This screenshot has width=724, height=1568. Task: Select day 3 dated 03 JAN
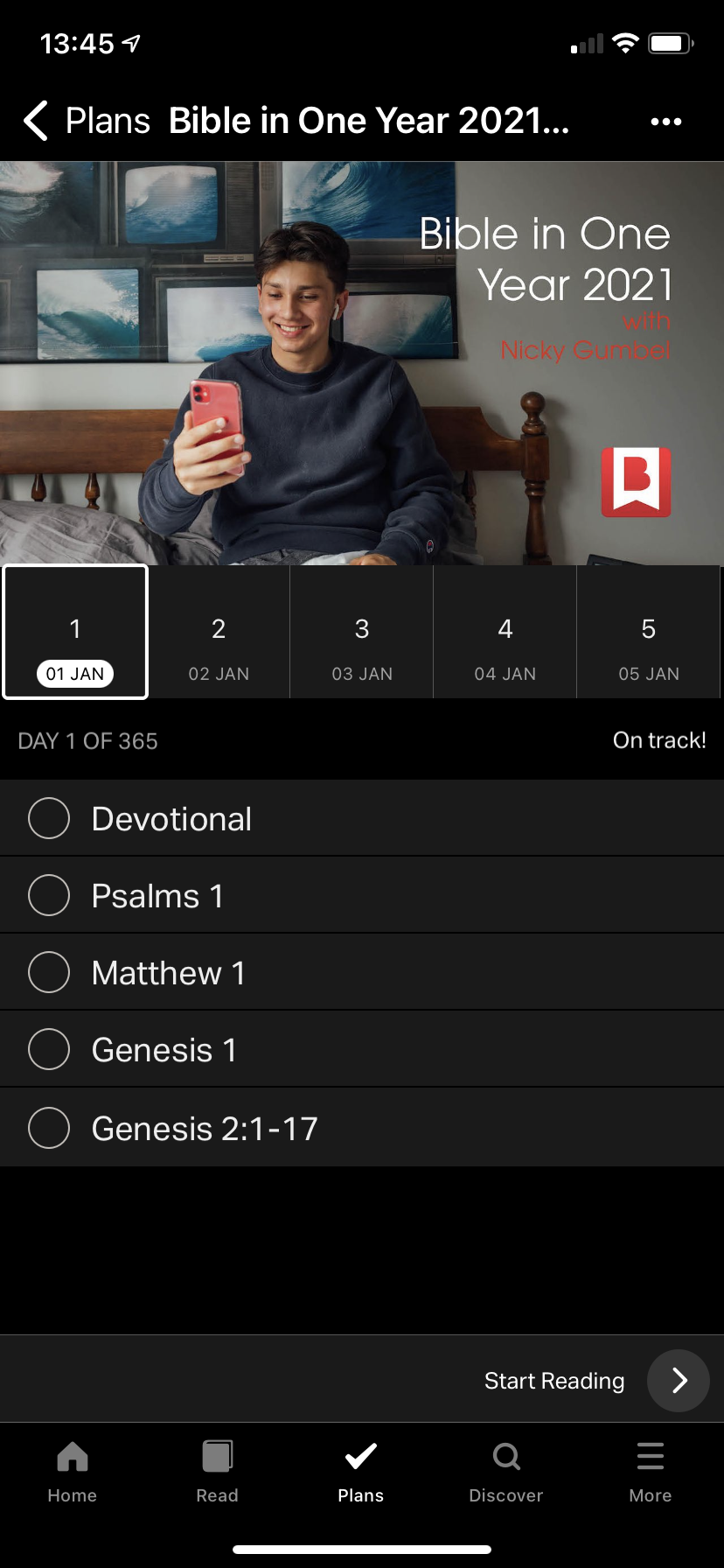click(x=362, y=633)
